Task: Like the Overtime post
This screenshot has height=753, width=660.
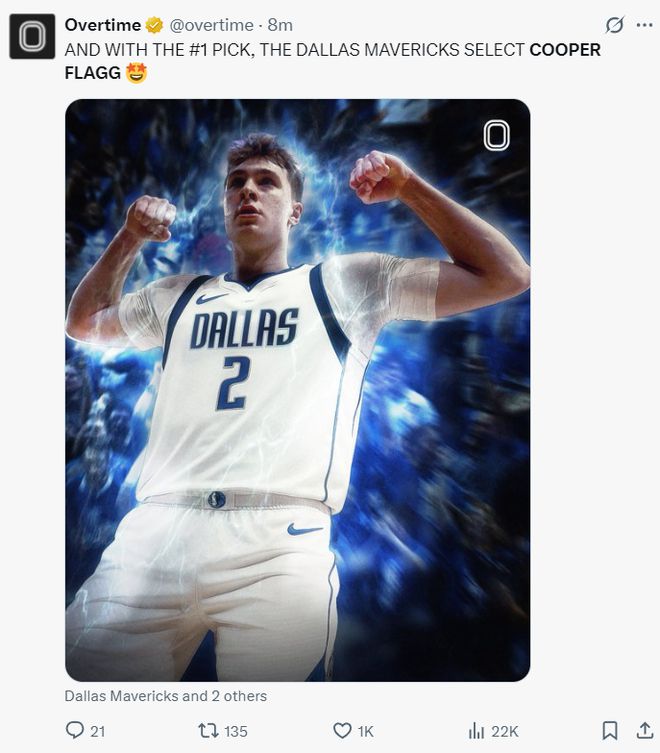Action: click(342, 731)
